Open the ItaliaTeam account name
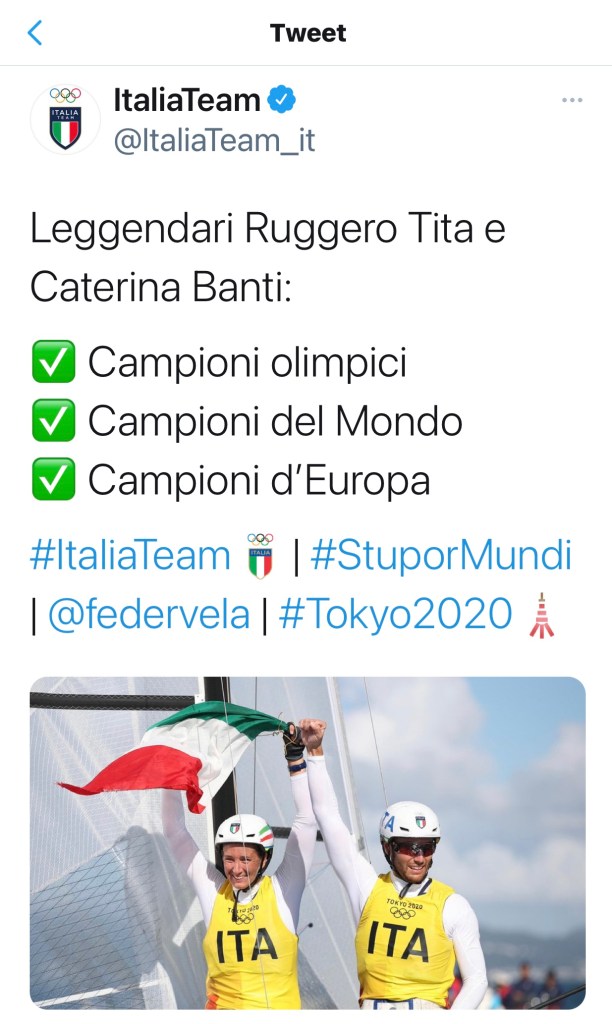Viewport: 612px width, 1024px height. point(187,100)
